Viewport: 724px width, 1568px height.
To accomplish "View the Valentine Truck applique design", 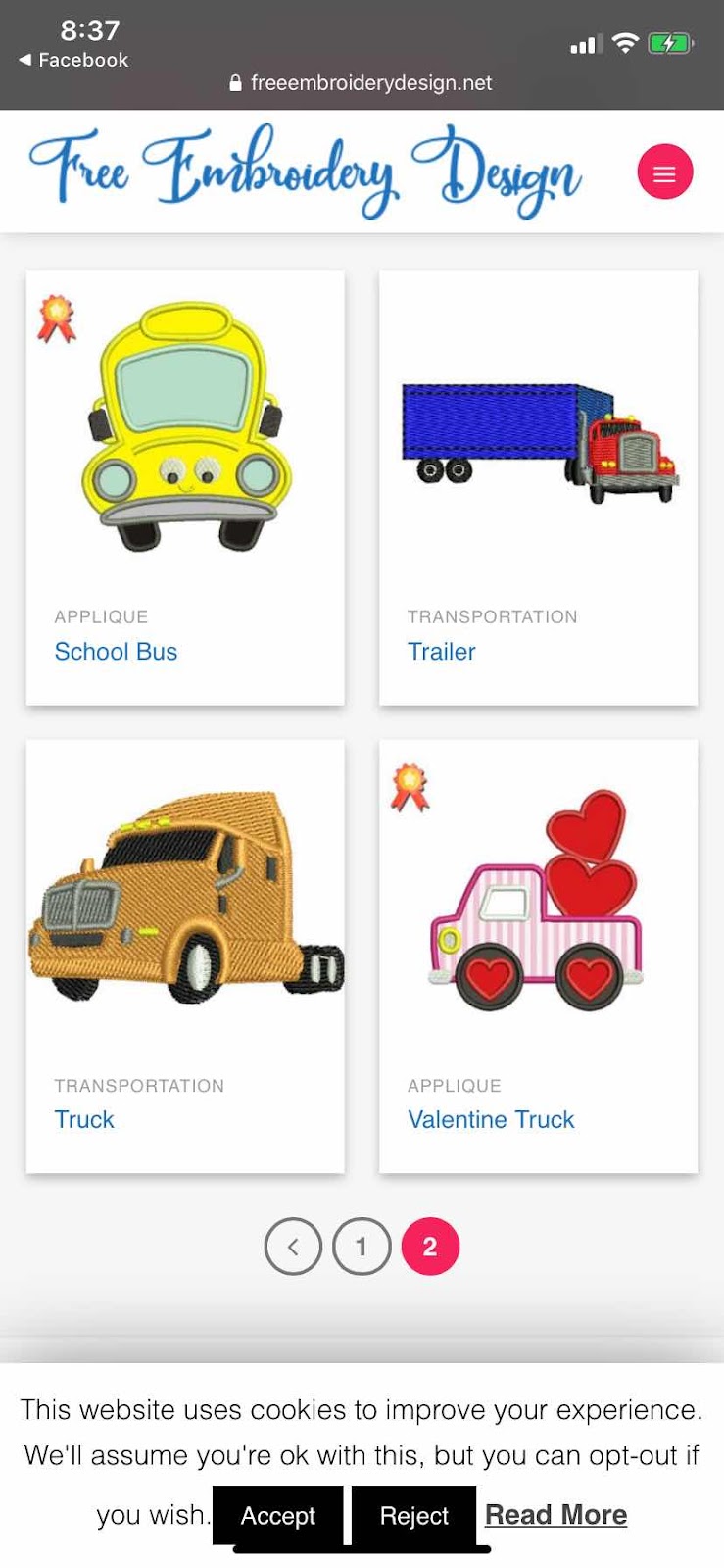I will coord(491,1119).
